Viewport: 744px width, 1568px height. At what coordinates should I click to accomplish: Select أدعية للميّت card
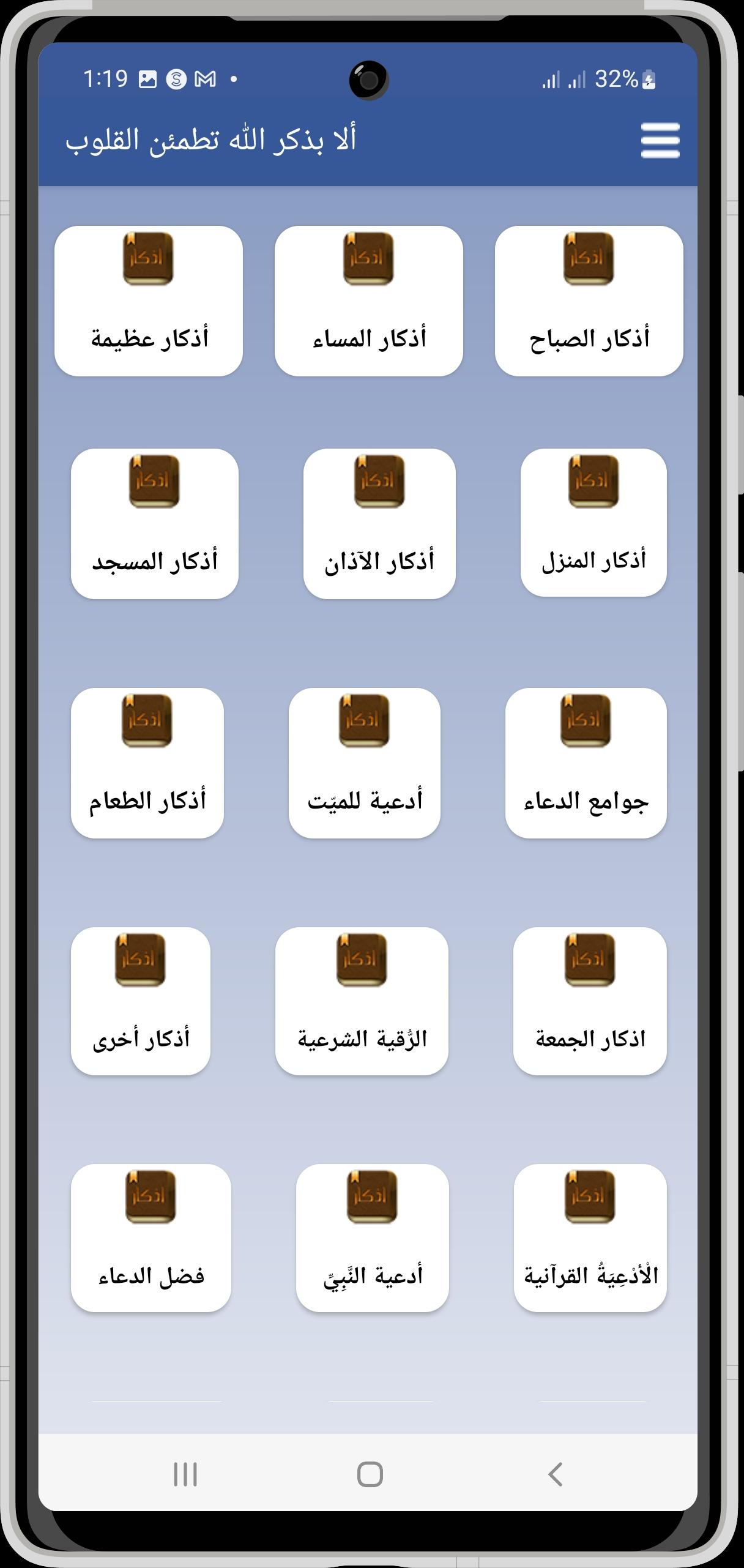pos(364,763)
